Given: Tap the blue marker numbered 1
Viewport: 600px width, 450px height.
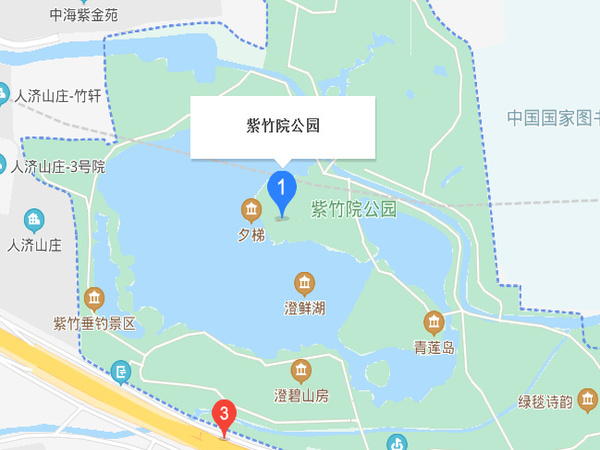Looking at the screenshot, I should (x=283, y=189).
